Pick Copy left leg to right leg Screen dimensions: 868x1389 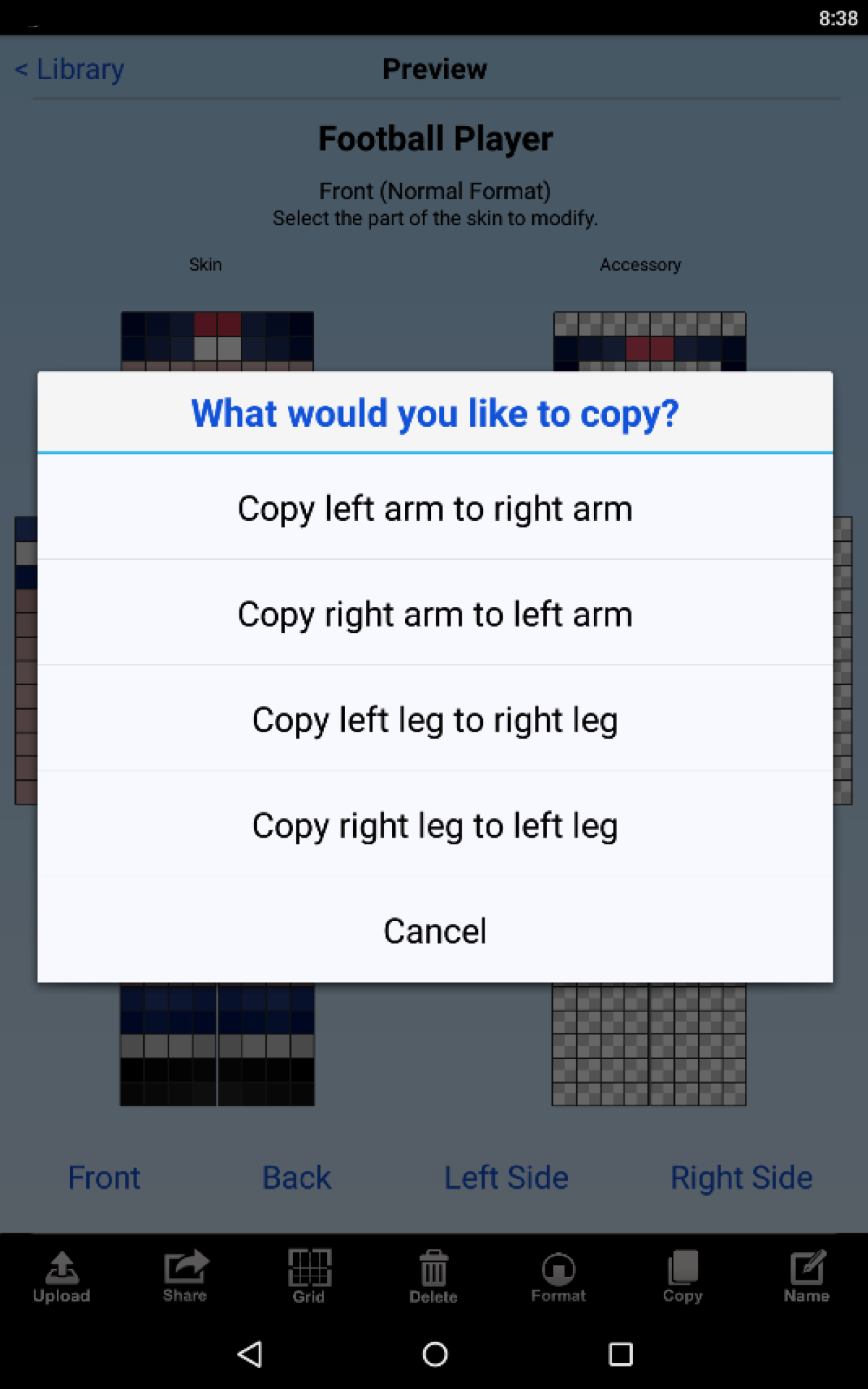point(435,720)
